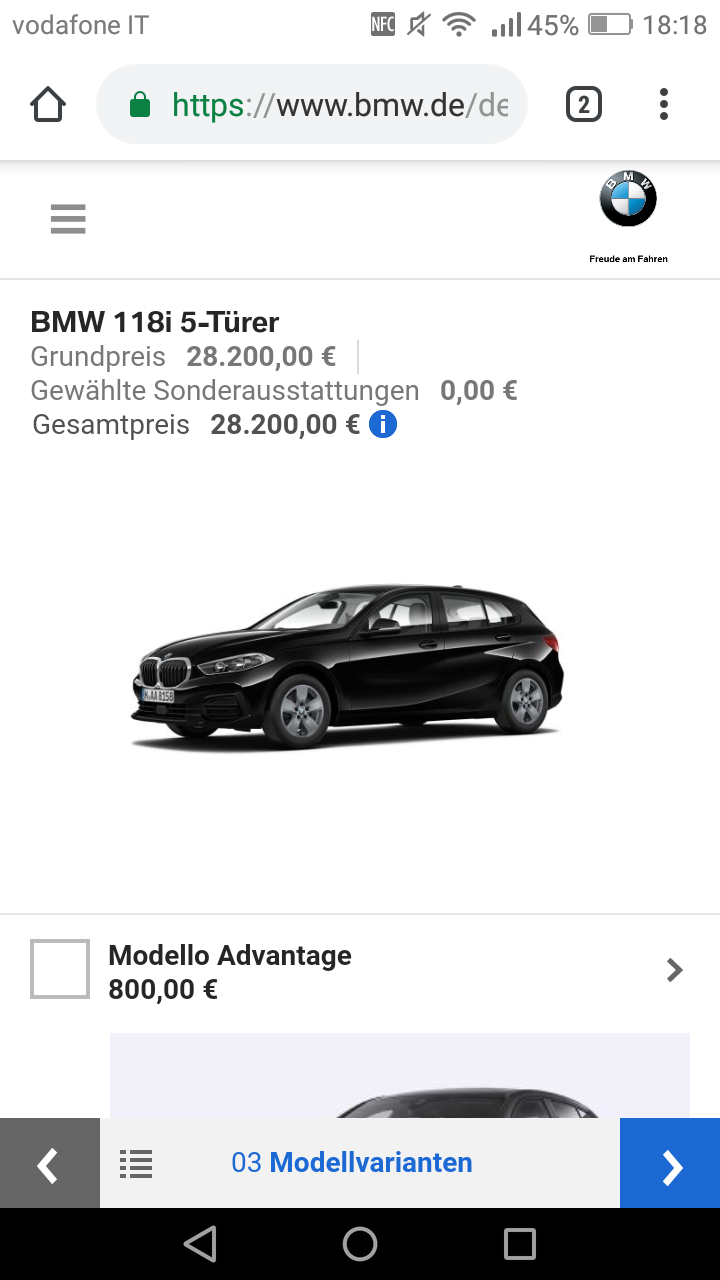Tap the Android system back button
The image size is (720, 1280).
click(200, 1244)
